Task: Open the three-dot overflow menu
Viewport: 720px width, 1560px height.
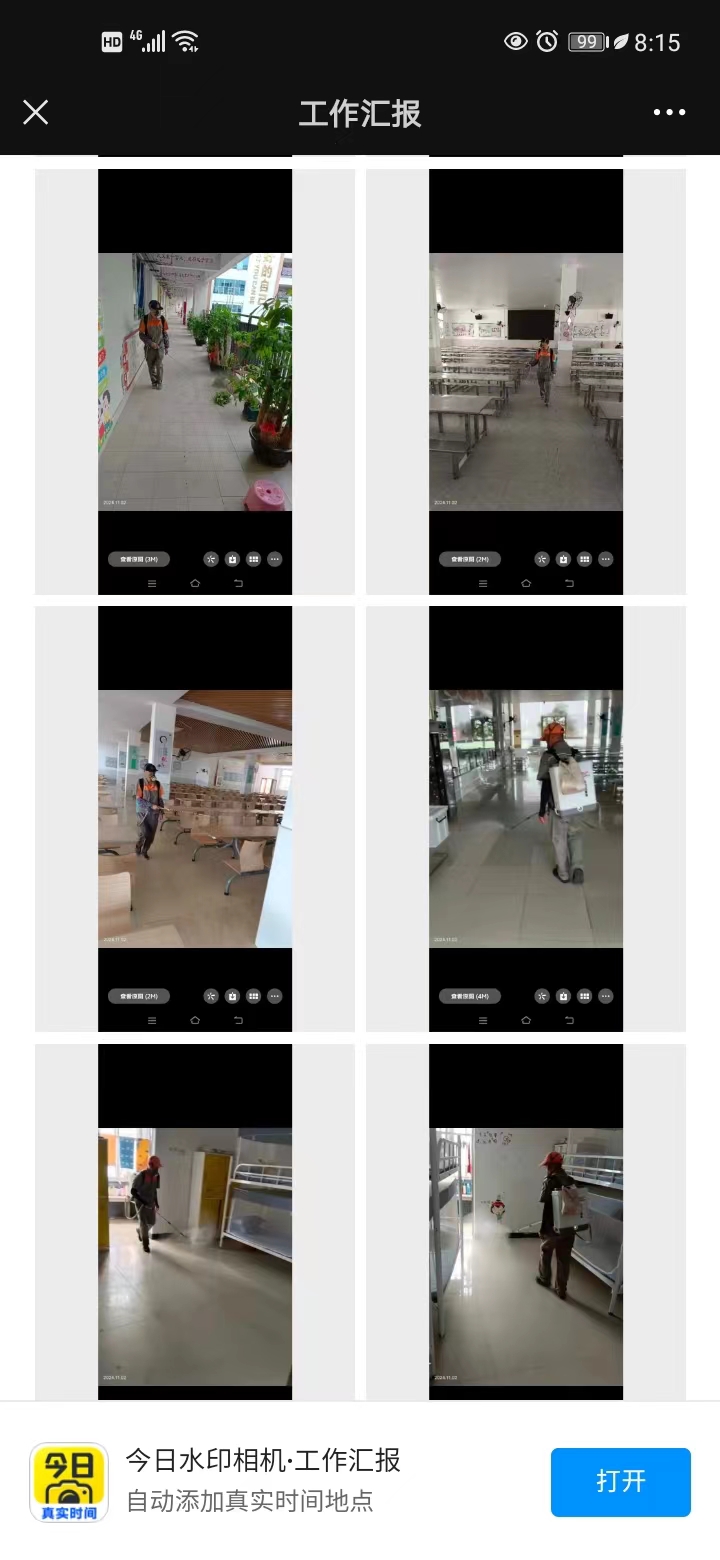Action: [669, 112]
